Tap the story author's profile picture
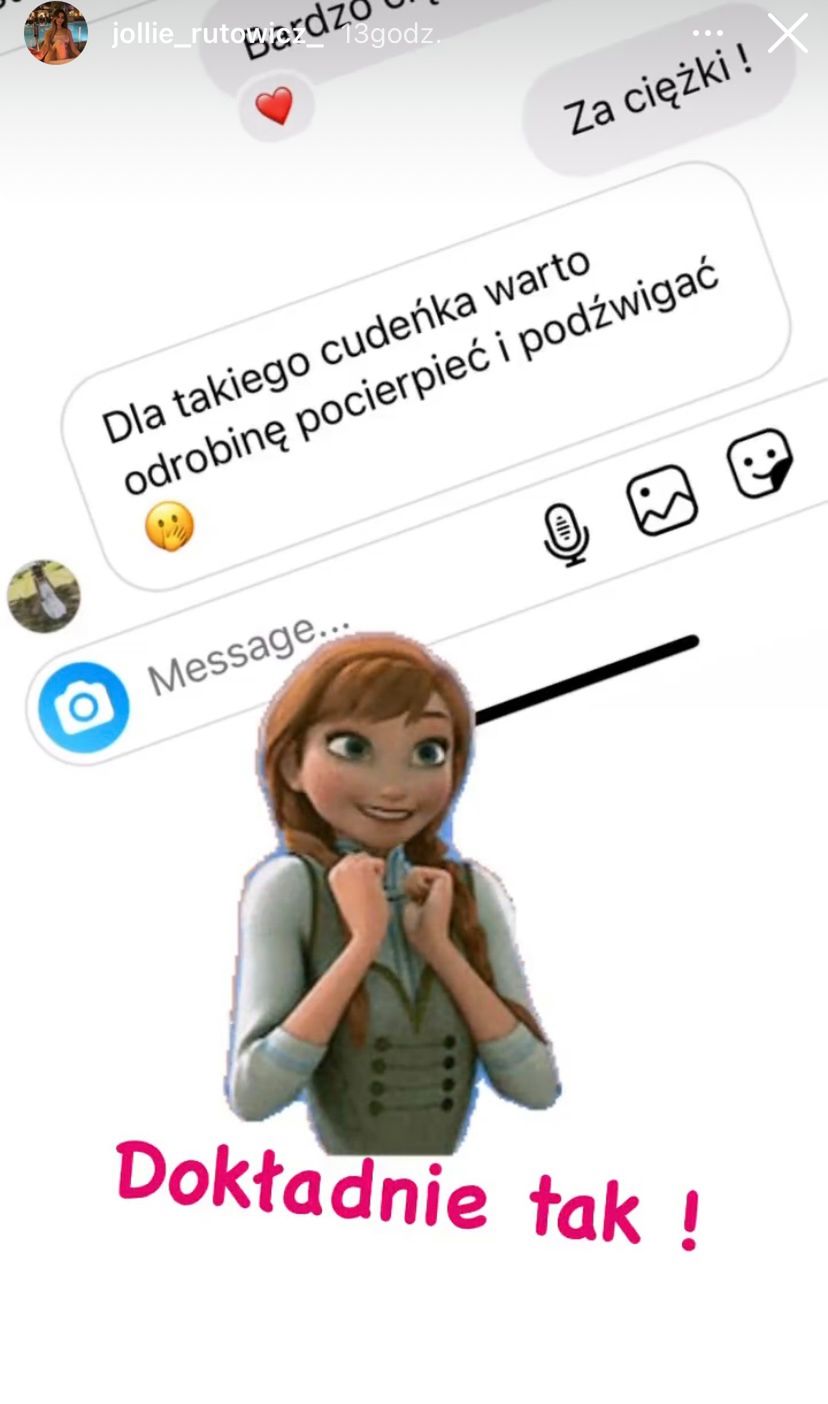The width and height of the screenshot is (828, 1404). [56, 34]
